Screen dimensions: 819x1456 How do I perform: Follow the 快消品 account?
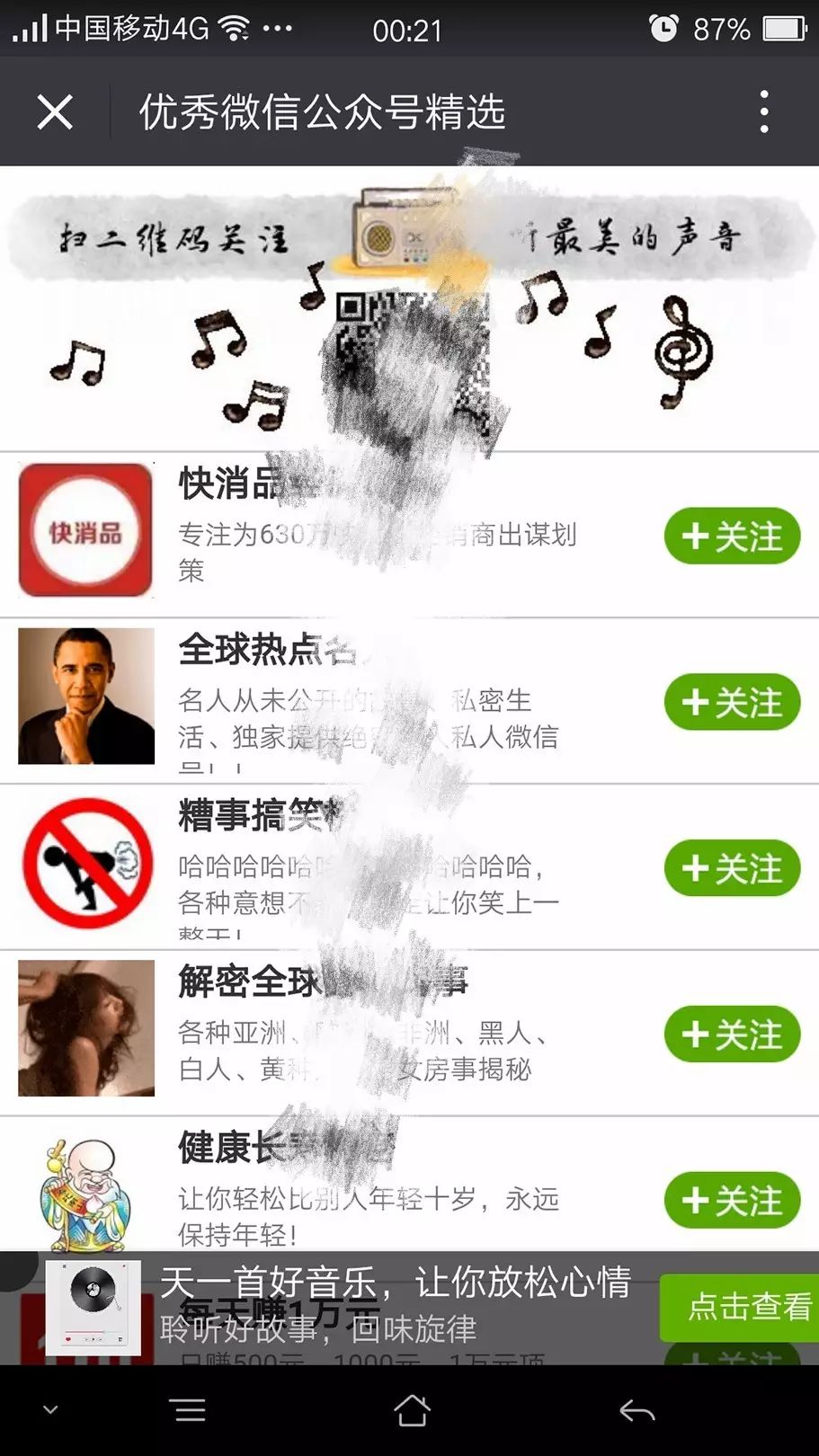click(x=732, y=537)
